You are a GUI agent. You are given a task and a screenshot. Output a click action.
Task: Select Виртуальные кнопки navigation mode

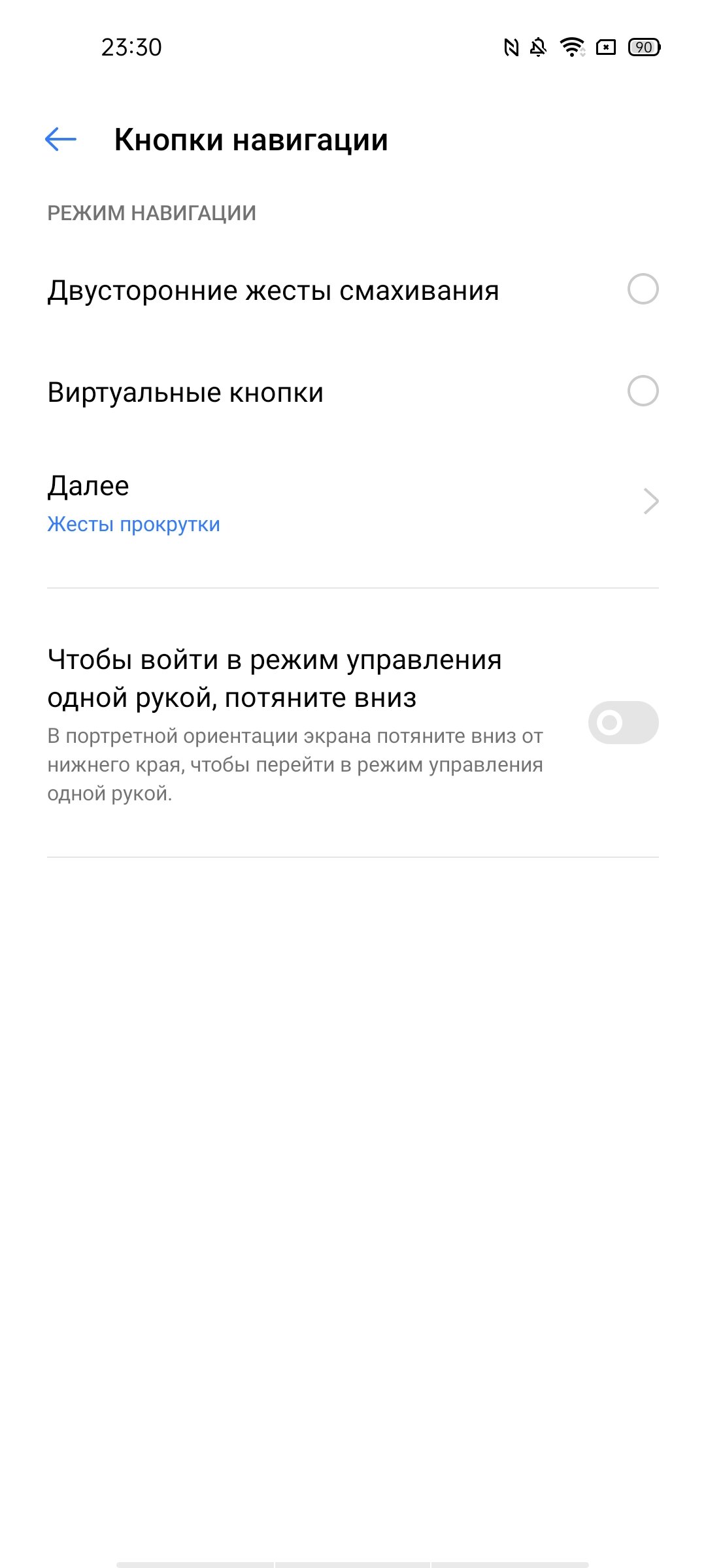(x=353, y=392)
